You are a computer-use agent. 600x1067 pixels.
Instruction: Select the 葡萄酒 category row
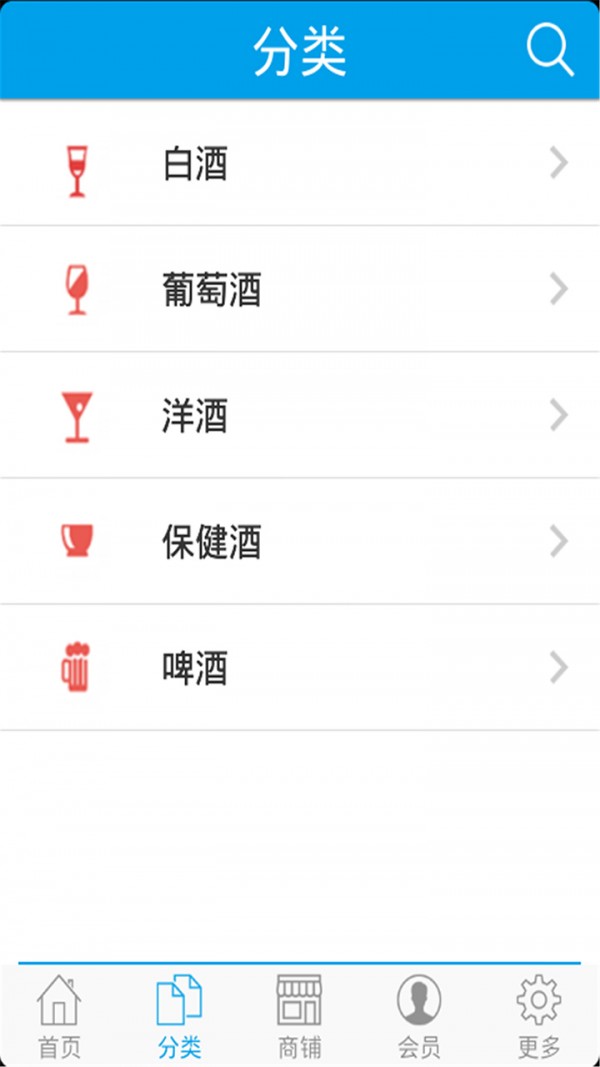click(x=300, y=290)
